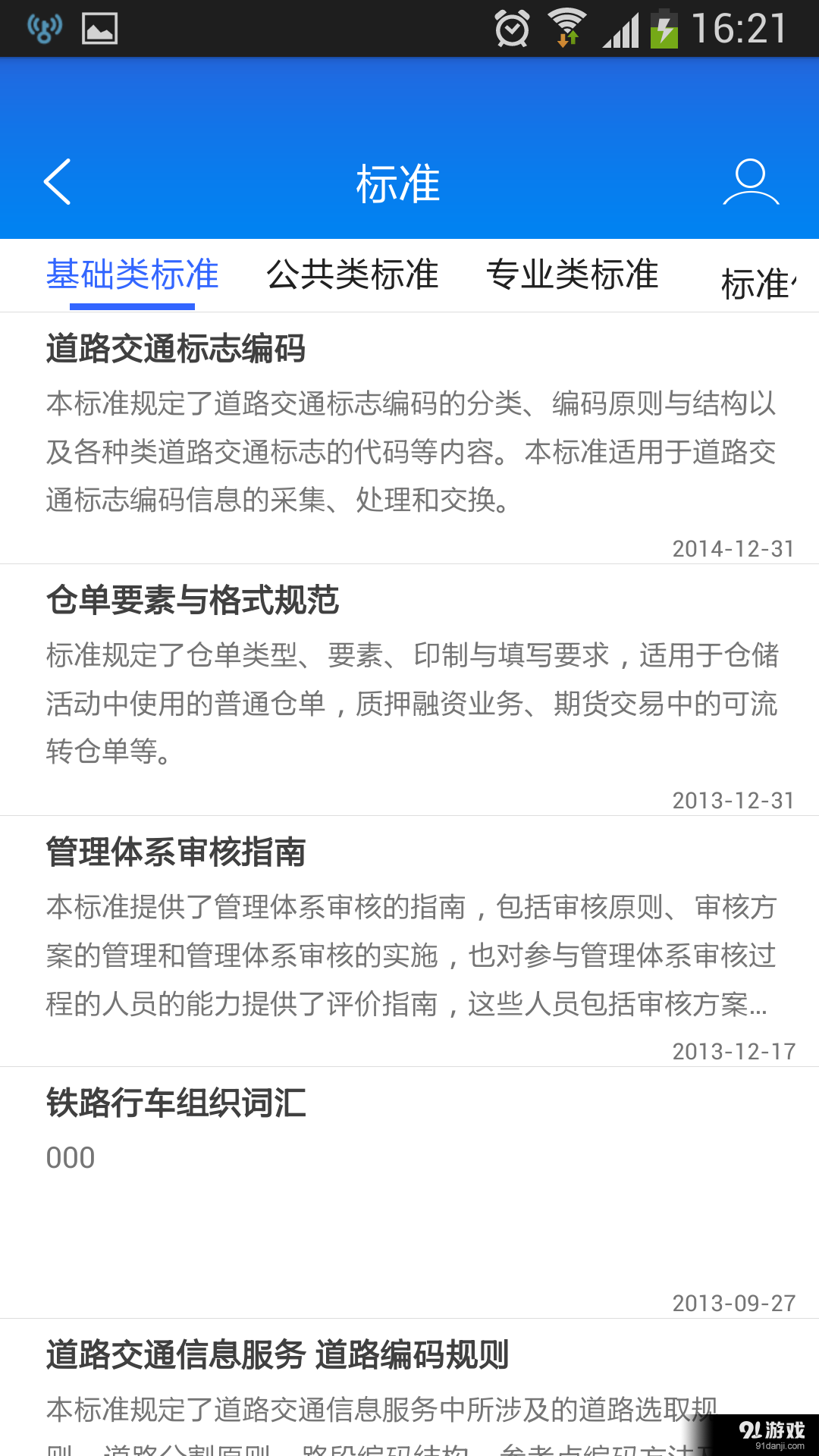Tap the alarm clock status bar icon
819x1456 pixels.
pyautogui.click(x=511, y=29)
